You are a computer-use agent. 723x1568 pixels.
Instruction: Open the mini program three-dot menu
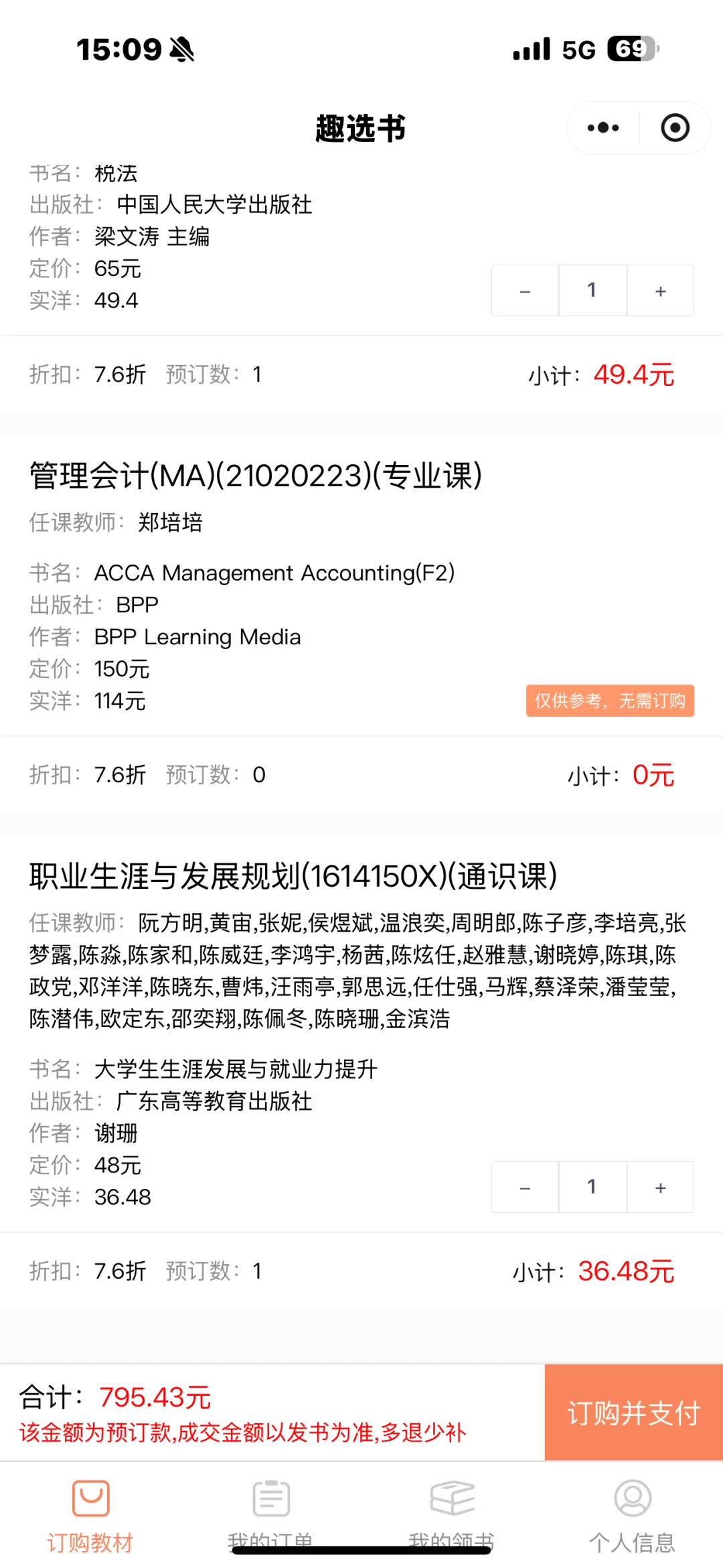603,127
